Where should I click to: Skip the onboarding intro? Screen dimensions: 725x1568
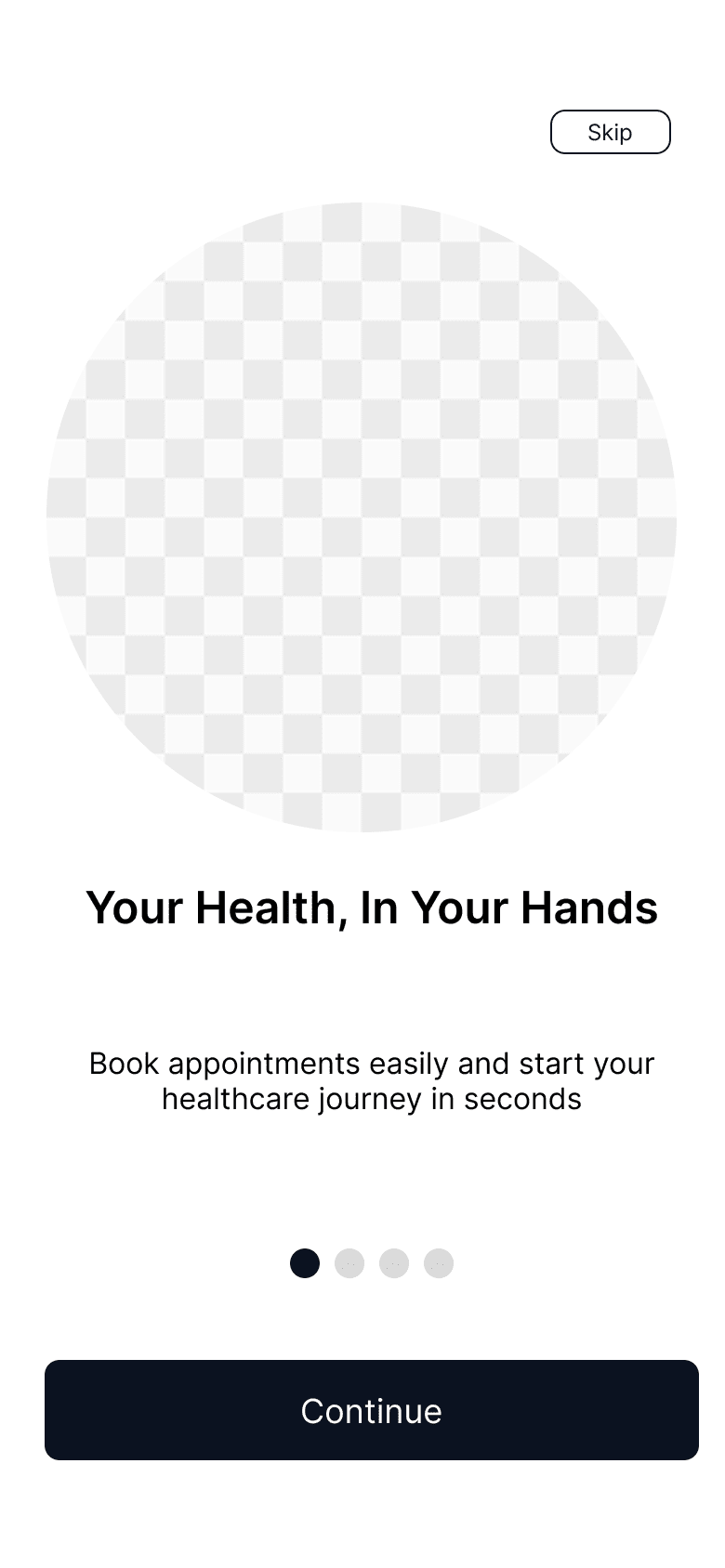click(x=610, y=132)
